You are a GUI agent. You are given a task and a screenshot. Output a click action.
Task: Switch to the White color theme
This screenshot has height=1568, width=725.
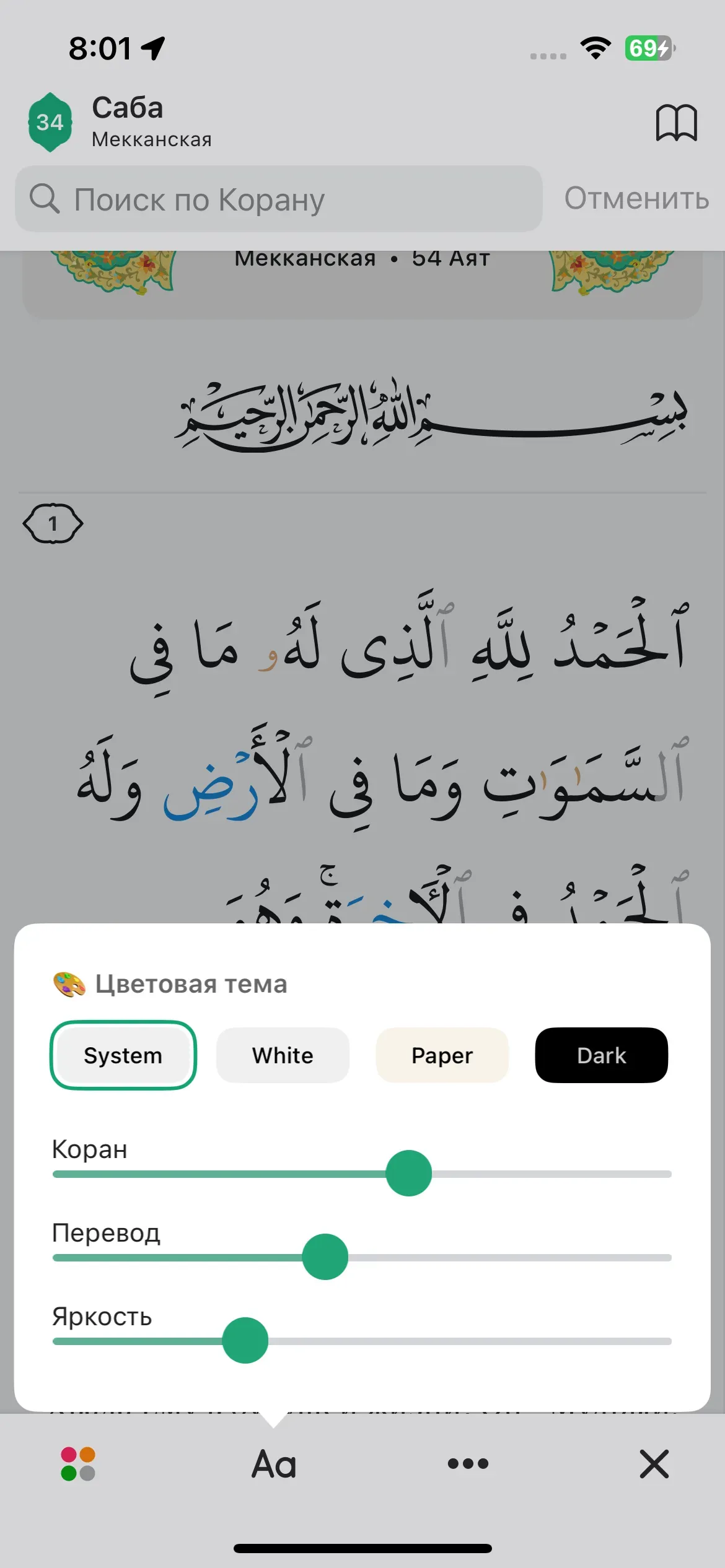(x=283, y=1055)
